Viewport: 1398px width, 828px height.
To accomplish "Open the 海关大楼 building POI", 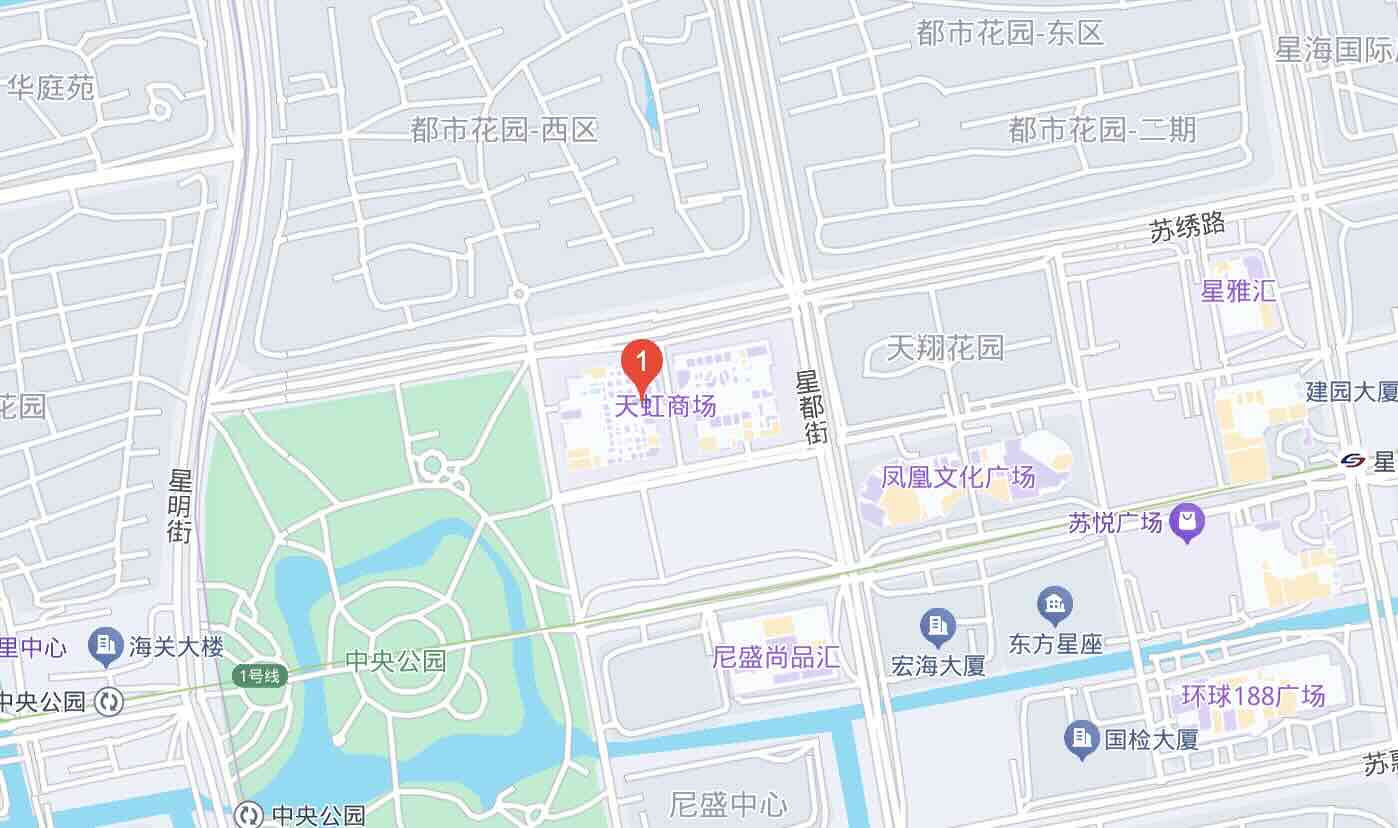I will (x=105, y=647).
